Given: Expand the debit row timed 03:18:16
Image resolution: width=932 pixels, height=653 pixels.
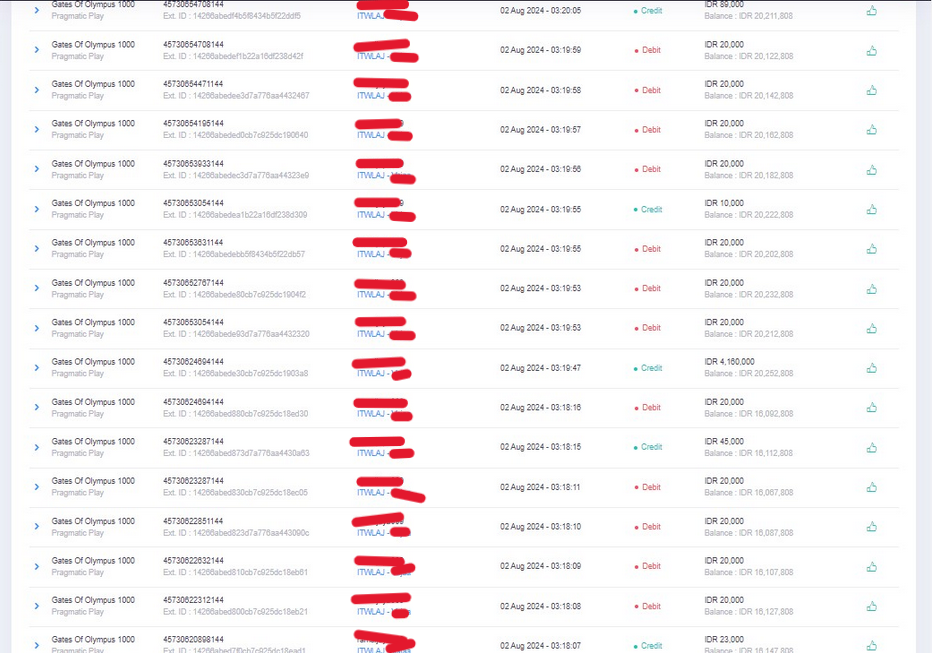Looking at the screenshot, I should coord(37,407).
